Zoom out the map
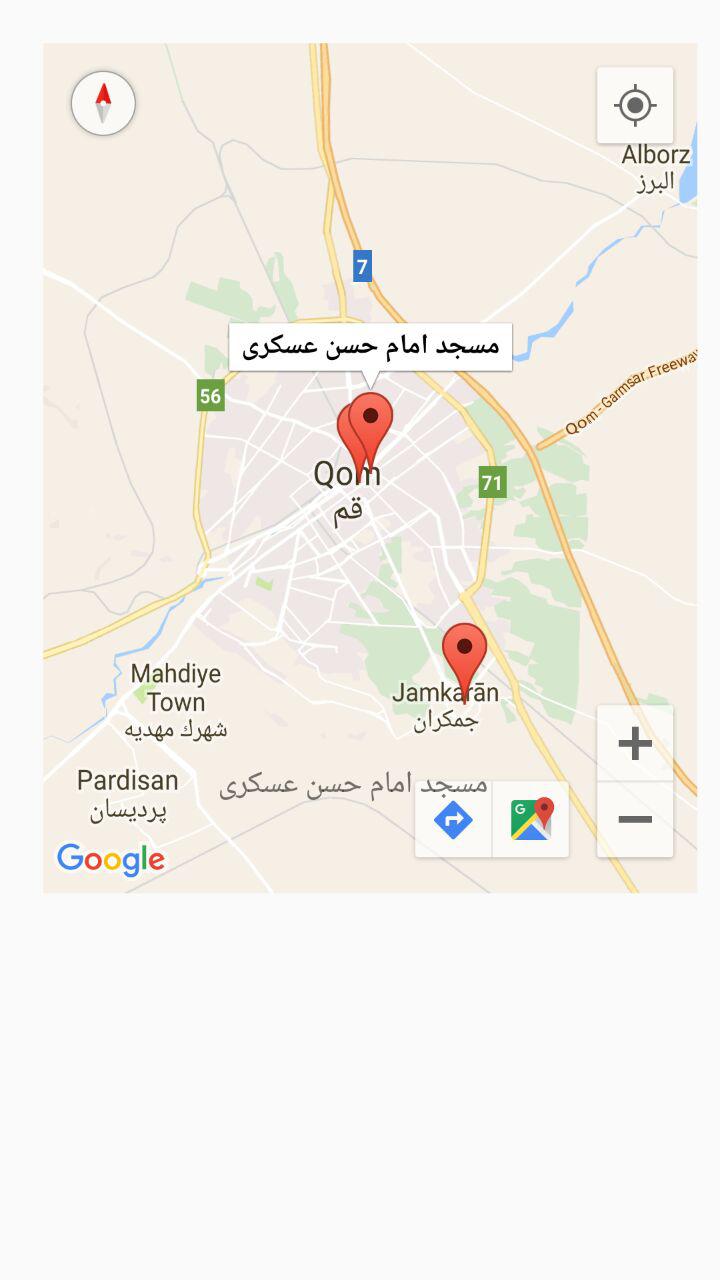The height and width of the screenshot is (1280, 720). click(635, 820)
